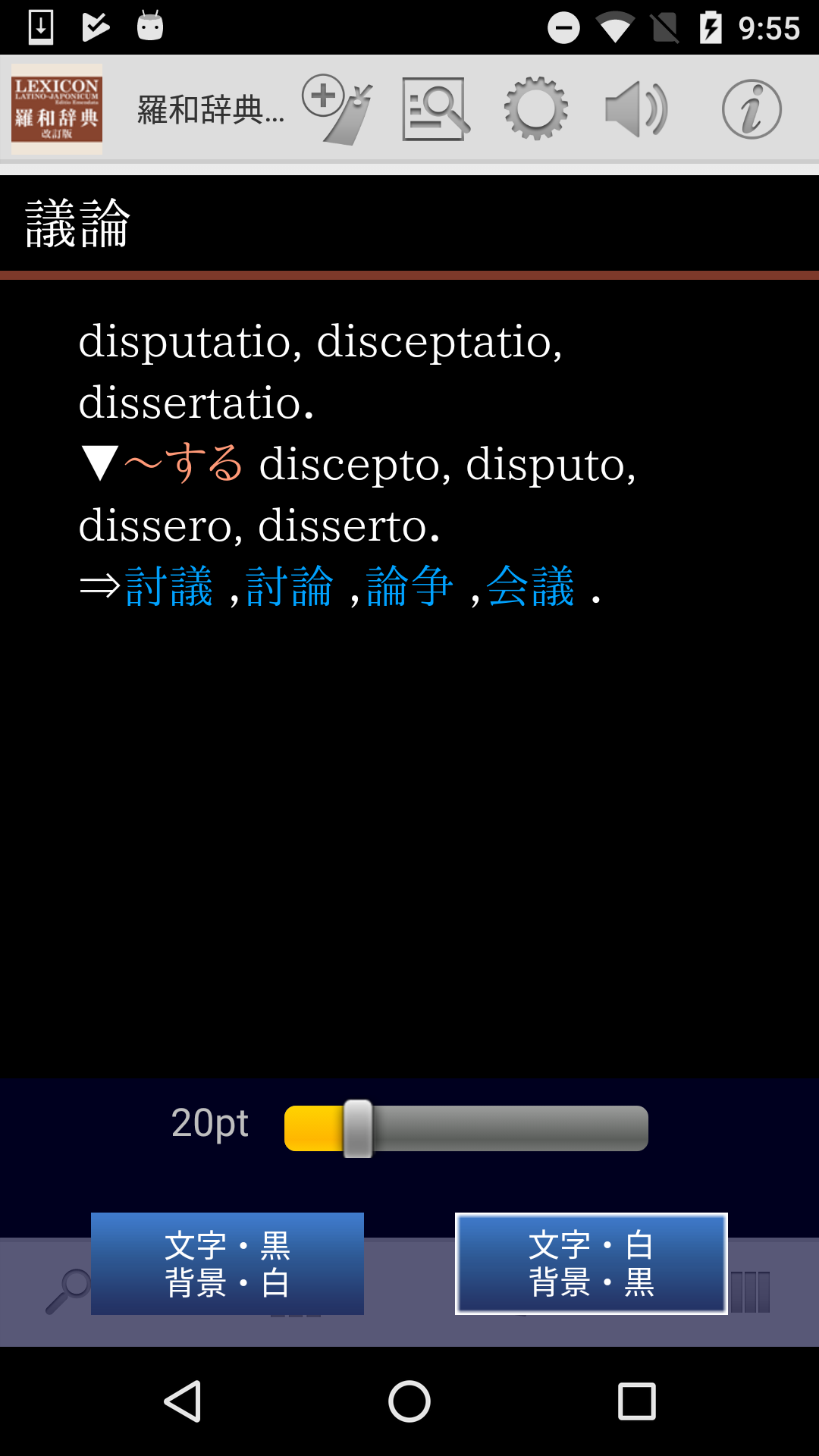Open the info icon
The height and width of the screenshot is (1456, 819).
(x=751, y=110)
